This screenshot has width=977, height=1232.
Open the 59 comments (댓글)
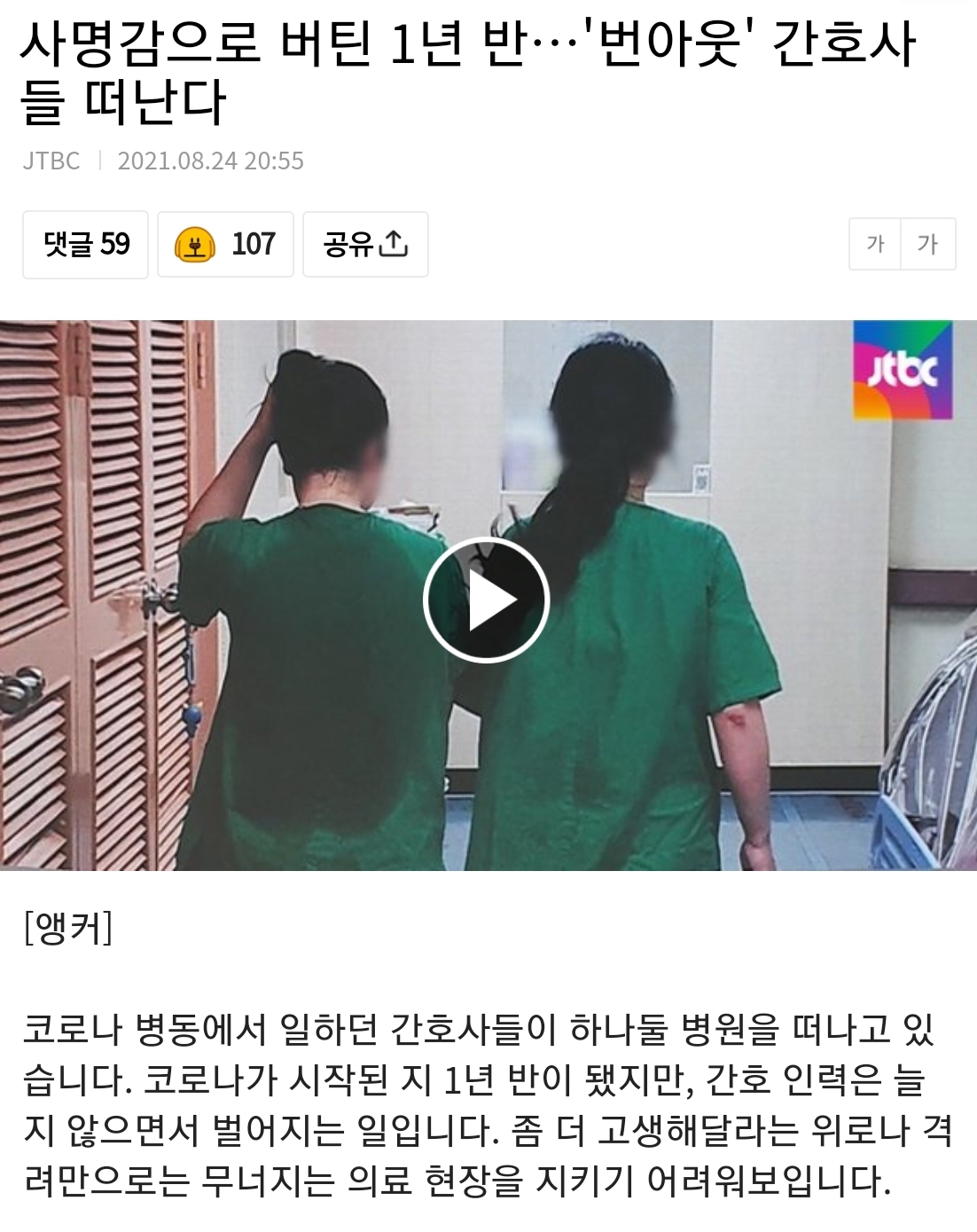pyautogui.click(x=85, y=244)
